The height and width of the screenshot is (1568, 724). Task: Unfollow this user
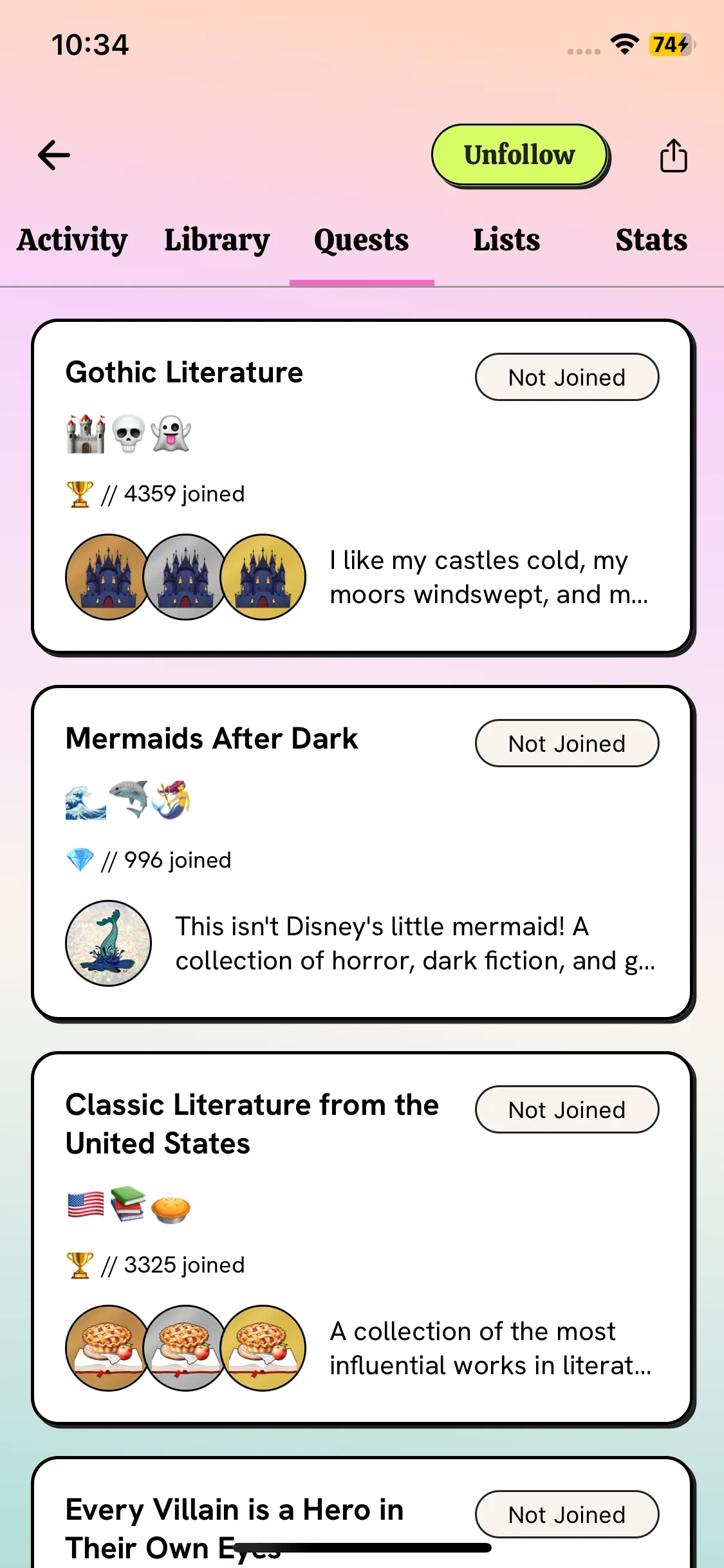(x=519, y=155)
